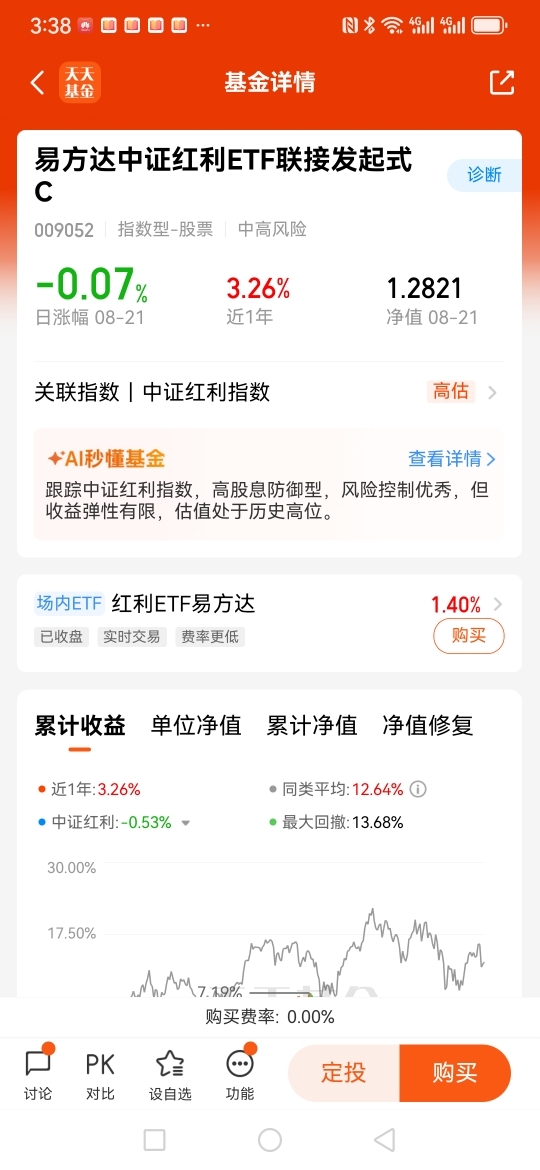The width and height of the screenshot is (540, 1170).
Task: Tap the orange 购买 button at bottom
Action: coord(455,1073)
